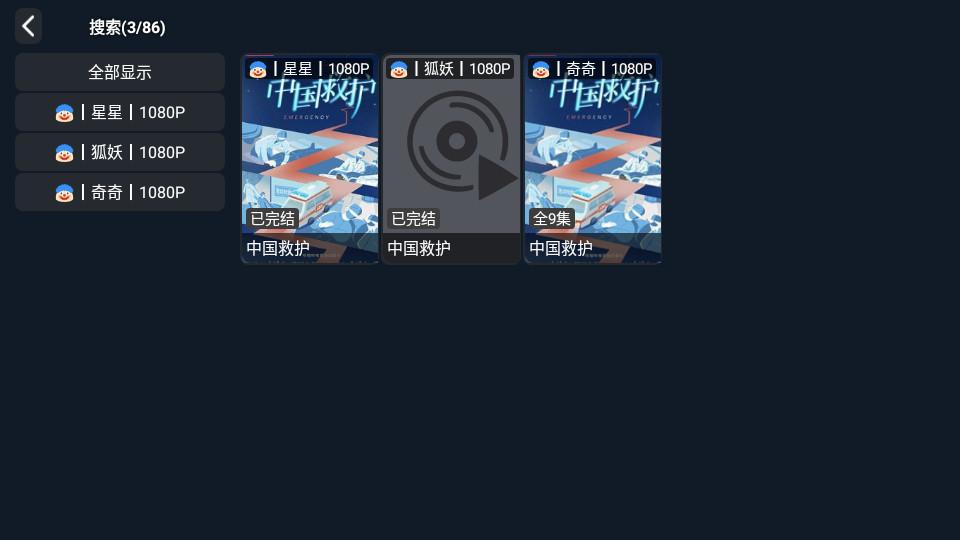Open 中国救护 card marked 全9集
The height and width of the screenshot is (540, 960).
(593, 159)
